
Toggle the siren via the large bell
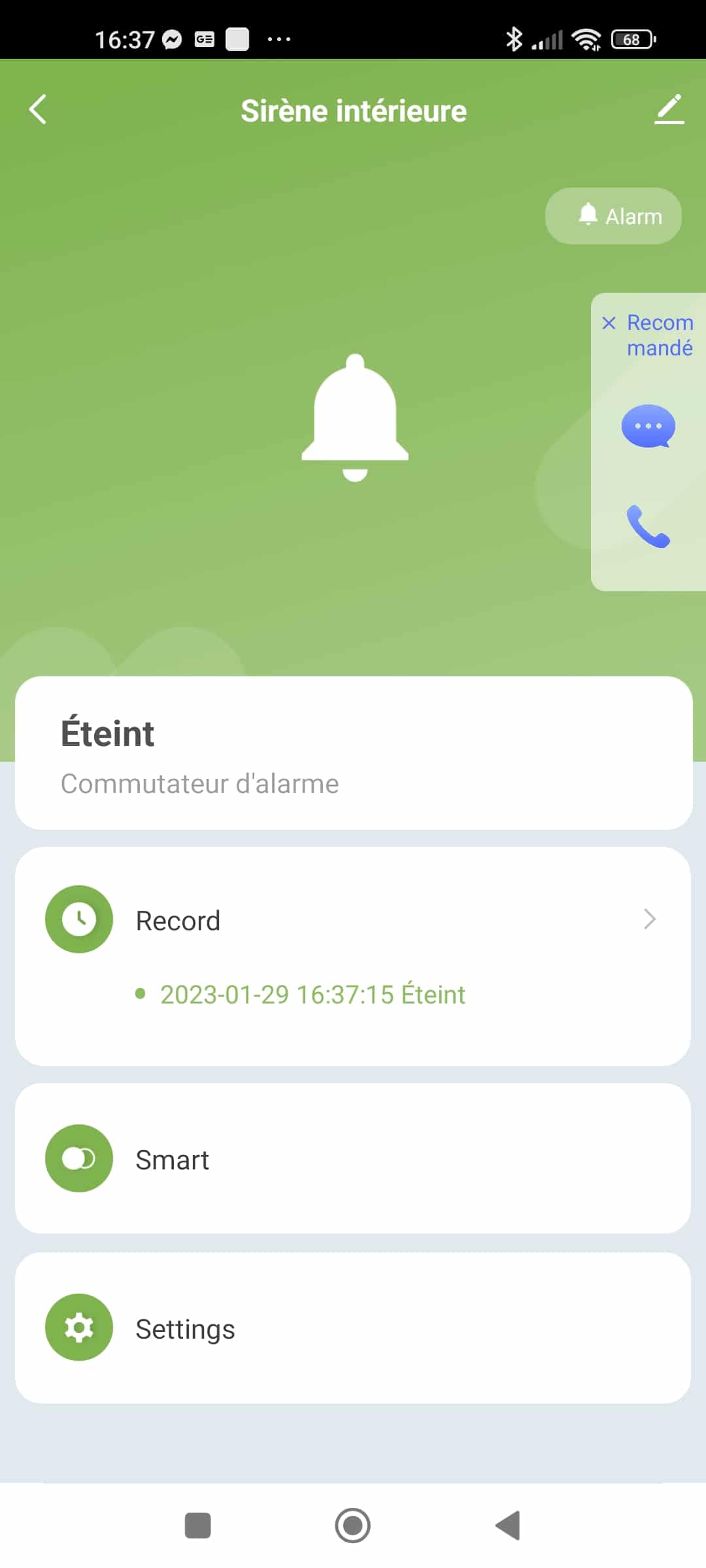355,417
